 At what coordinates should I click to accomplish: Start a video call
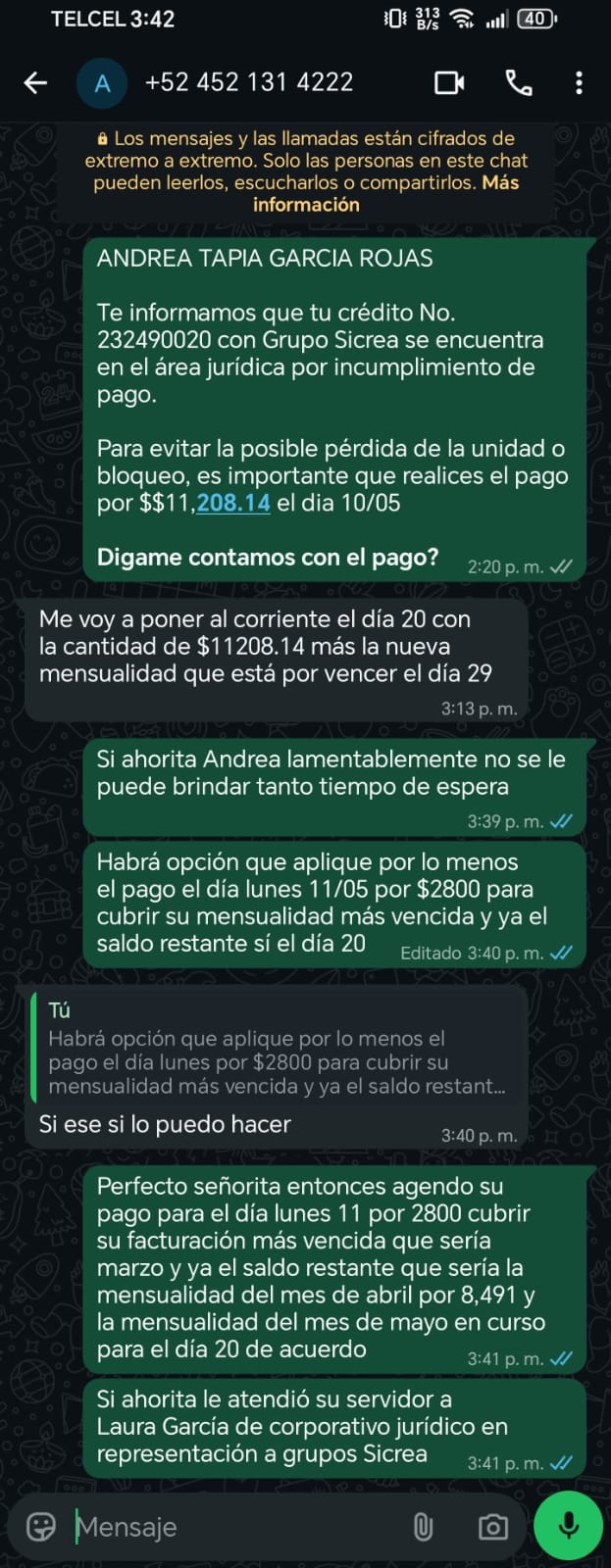(449, 83)
